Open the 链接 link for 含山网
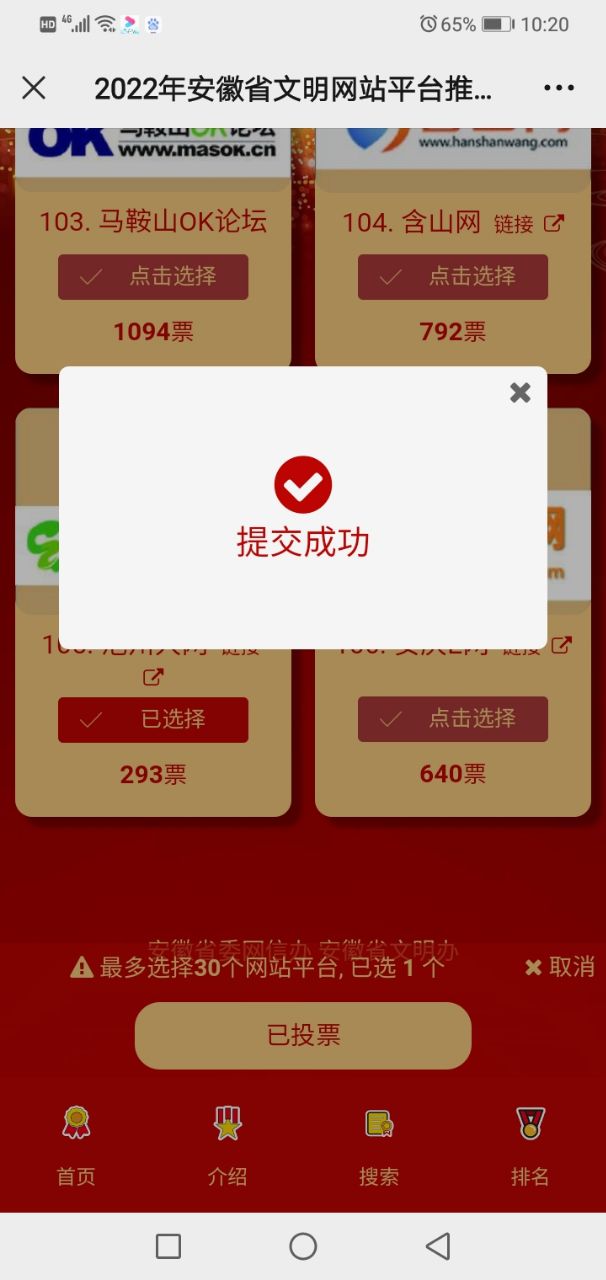Image resolution: width=606 pixels, height=1280 pixels. pyautogui.click(x=528, y=224)
